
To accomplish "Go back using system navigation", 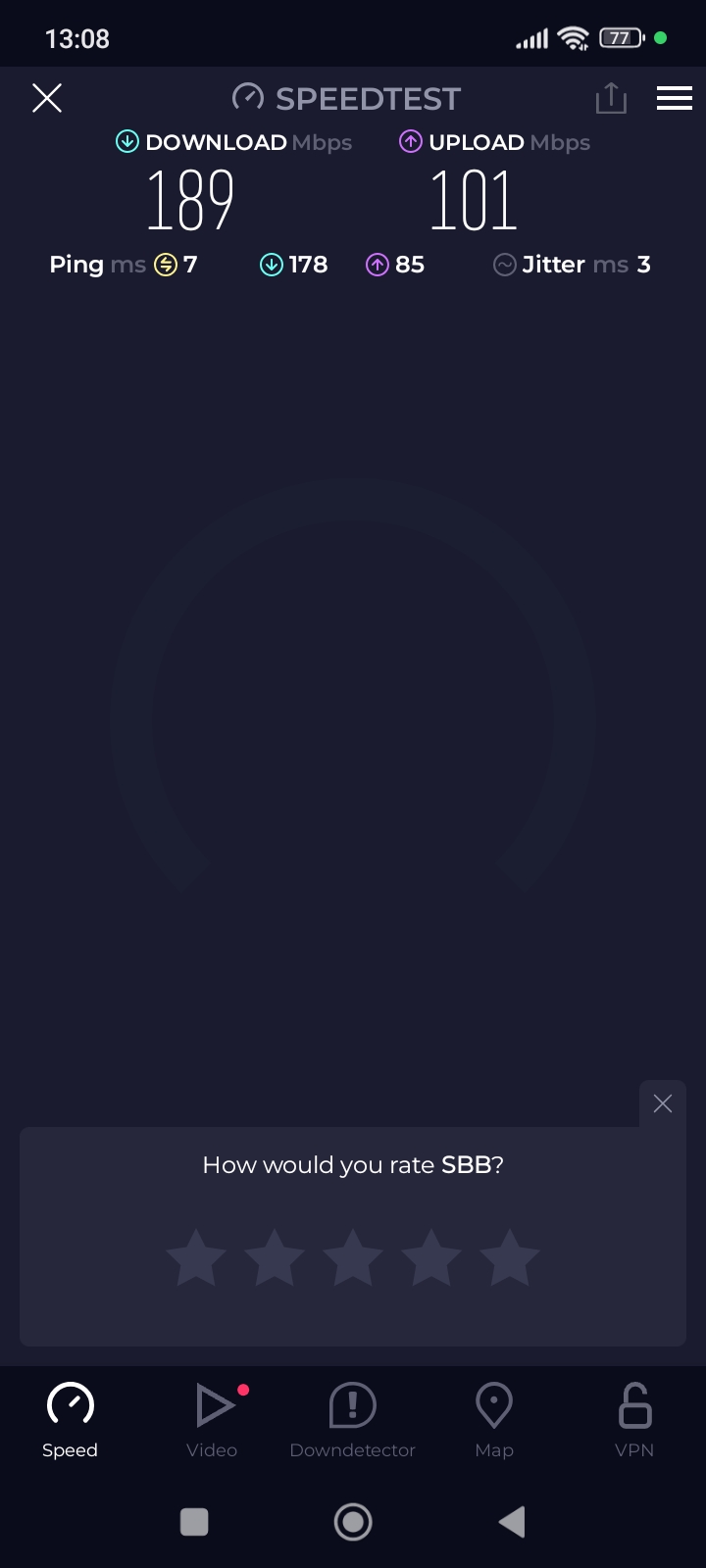I will click(512, 1522).
